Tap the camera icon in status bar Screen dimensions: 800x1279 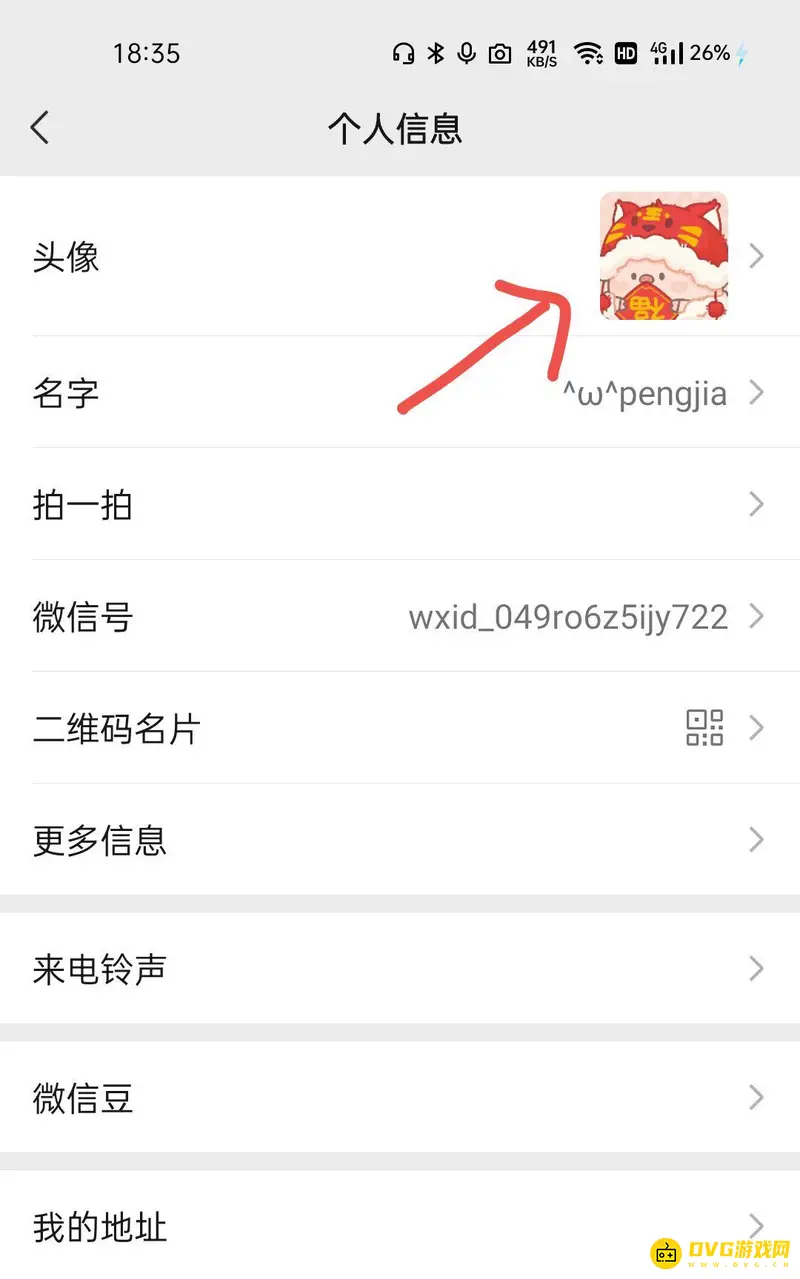pos(500,54)
